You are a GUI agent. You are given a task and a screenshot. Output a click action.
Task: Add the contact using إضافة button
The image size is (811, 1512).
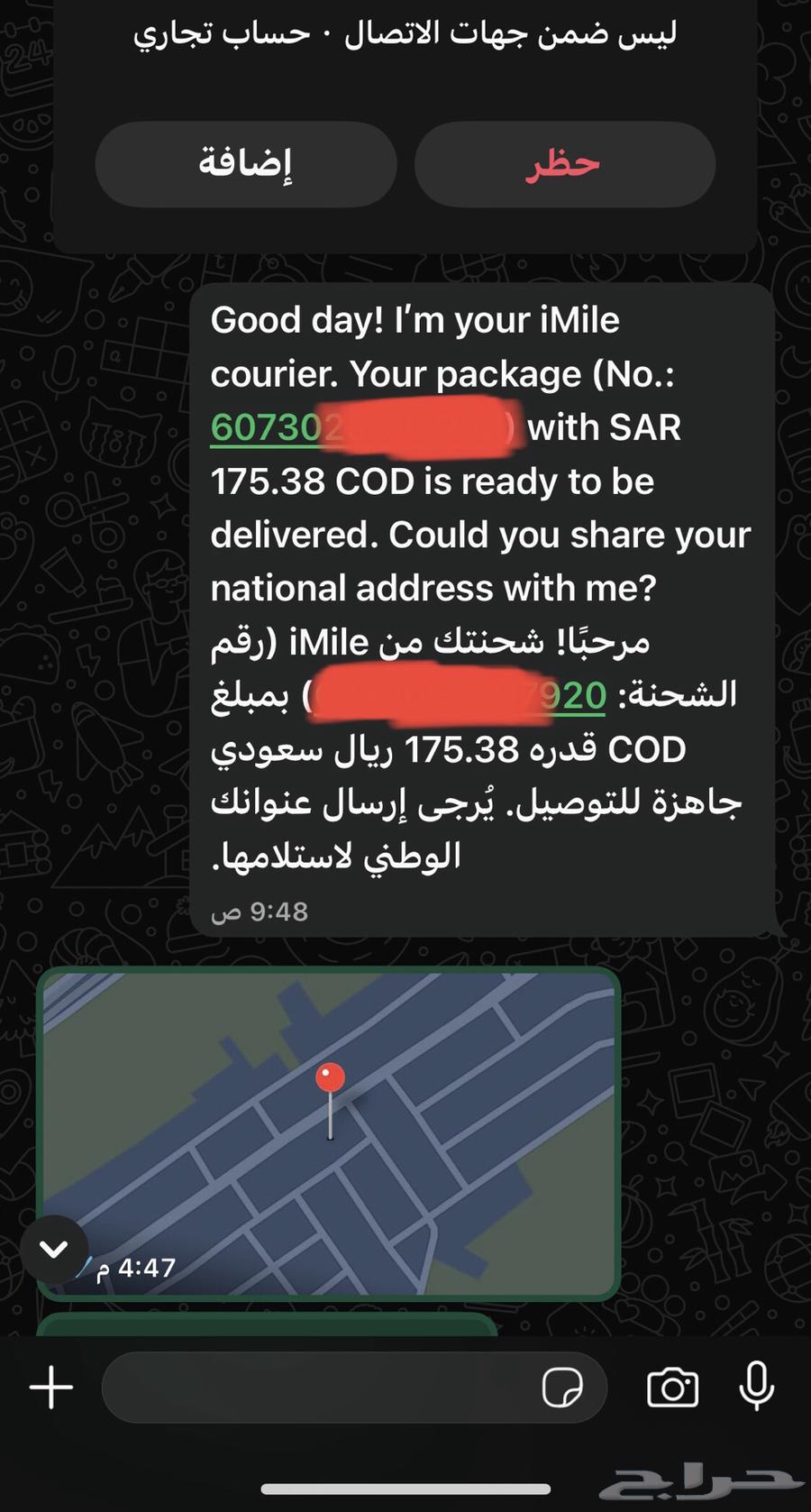[x=246, y=164]
